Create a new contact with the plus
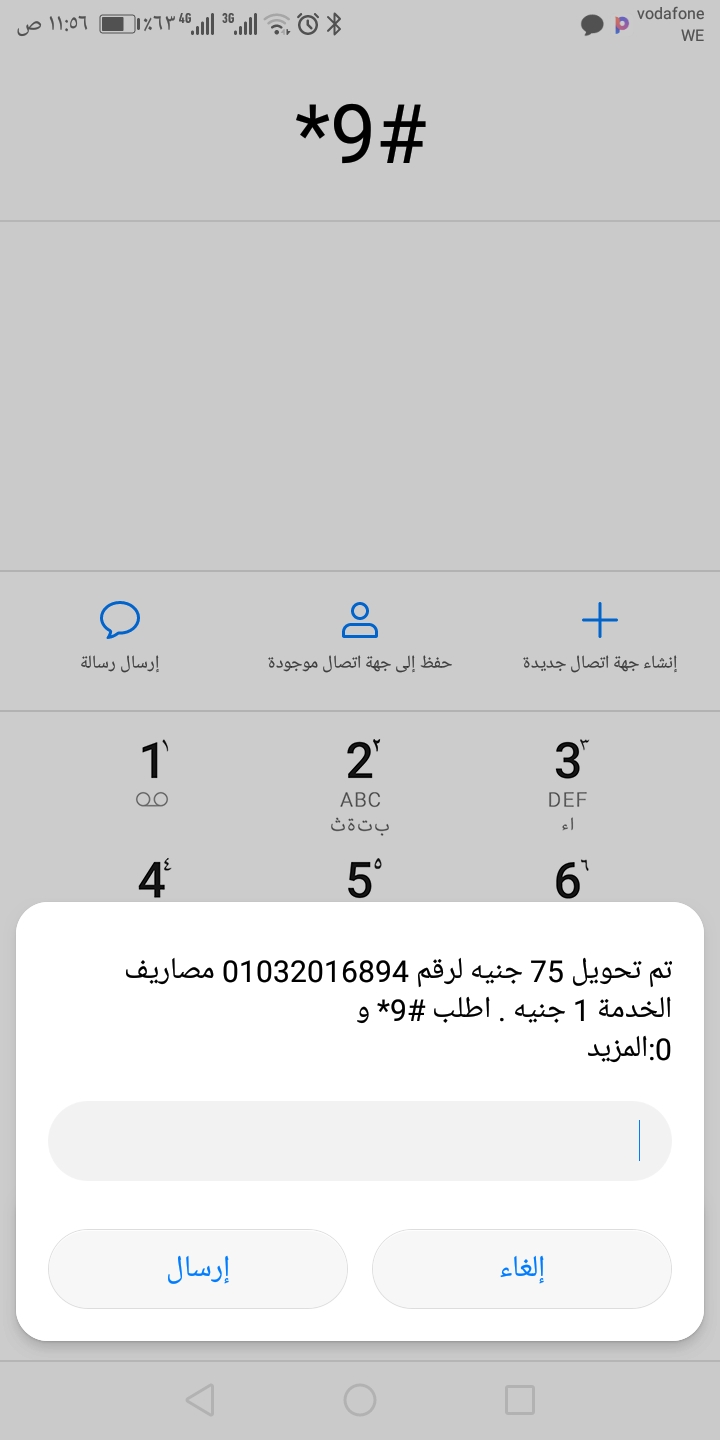Image resolution: width=720 pixels, height=1440 pixels. tap(600, 635)
